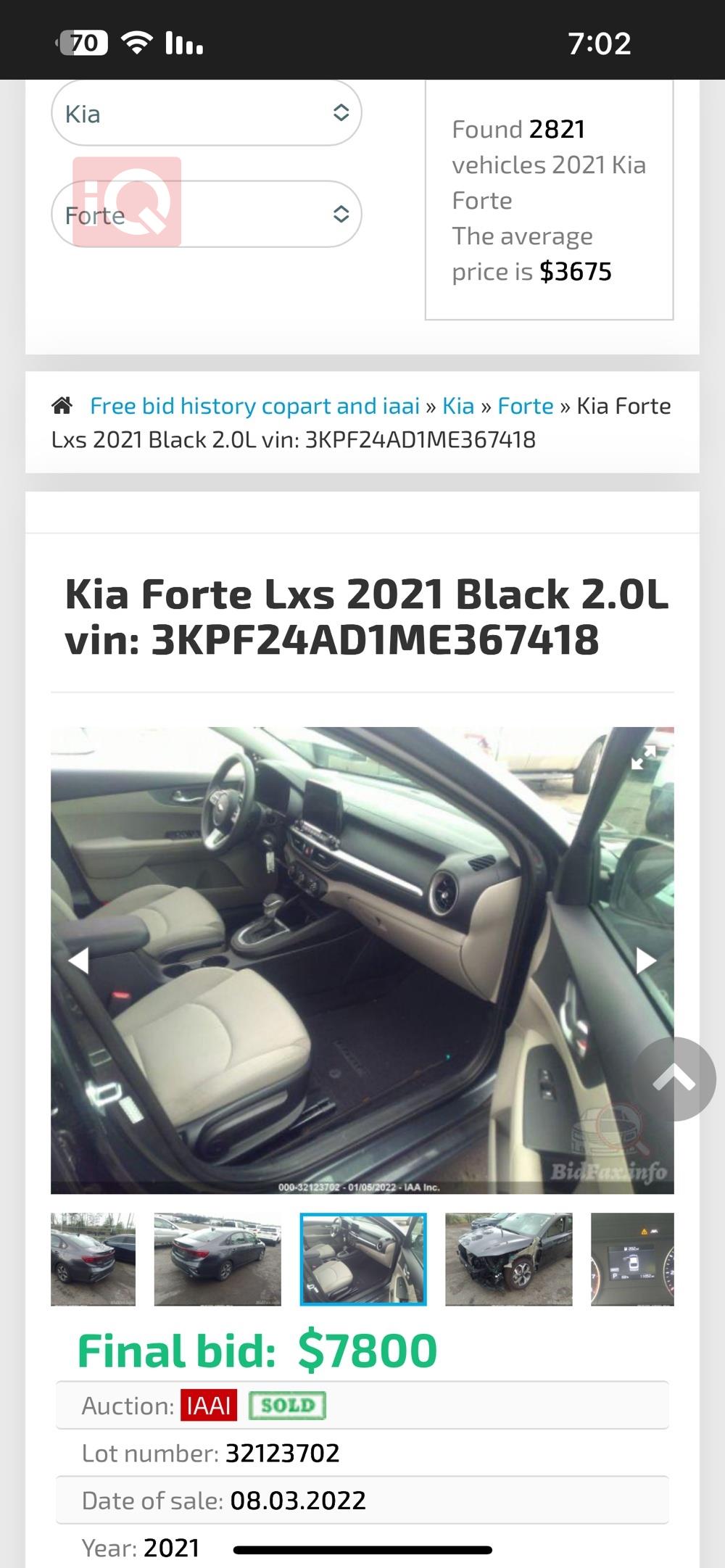Open the Forte model dropdown
The width and height of the screenshot is (725, 1568).
(206, 215)
